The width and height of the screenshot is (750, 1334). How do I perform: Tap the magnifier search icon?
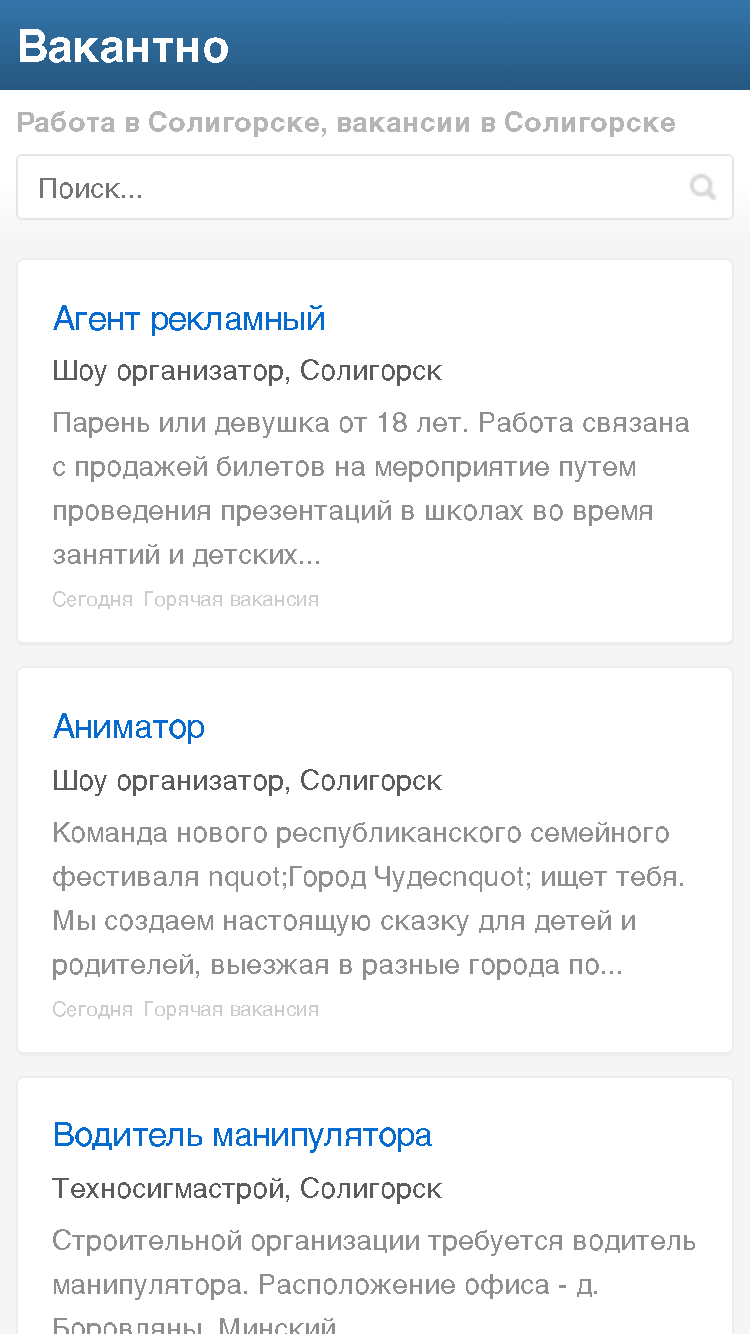tap(704, 187)
